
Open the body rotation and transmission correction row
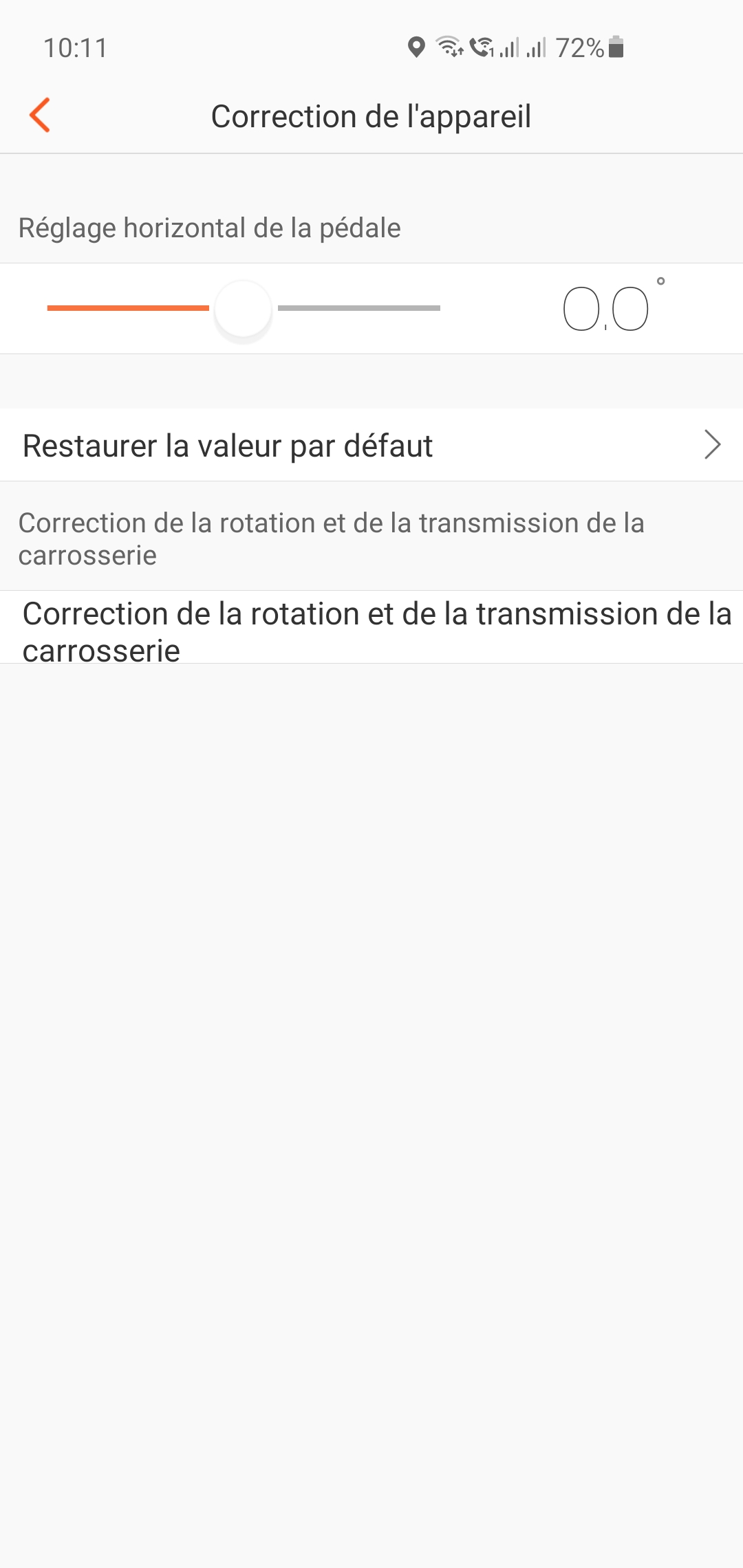click(371, 628)
